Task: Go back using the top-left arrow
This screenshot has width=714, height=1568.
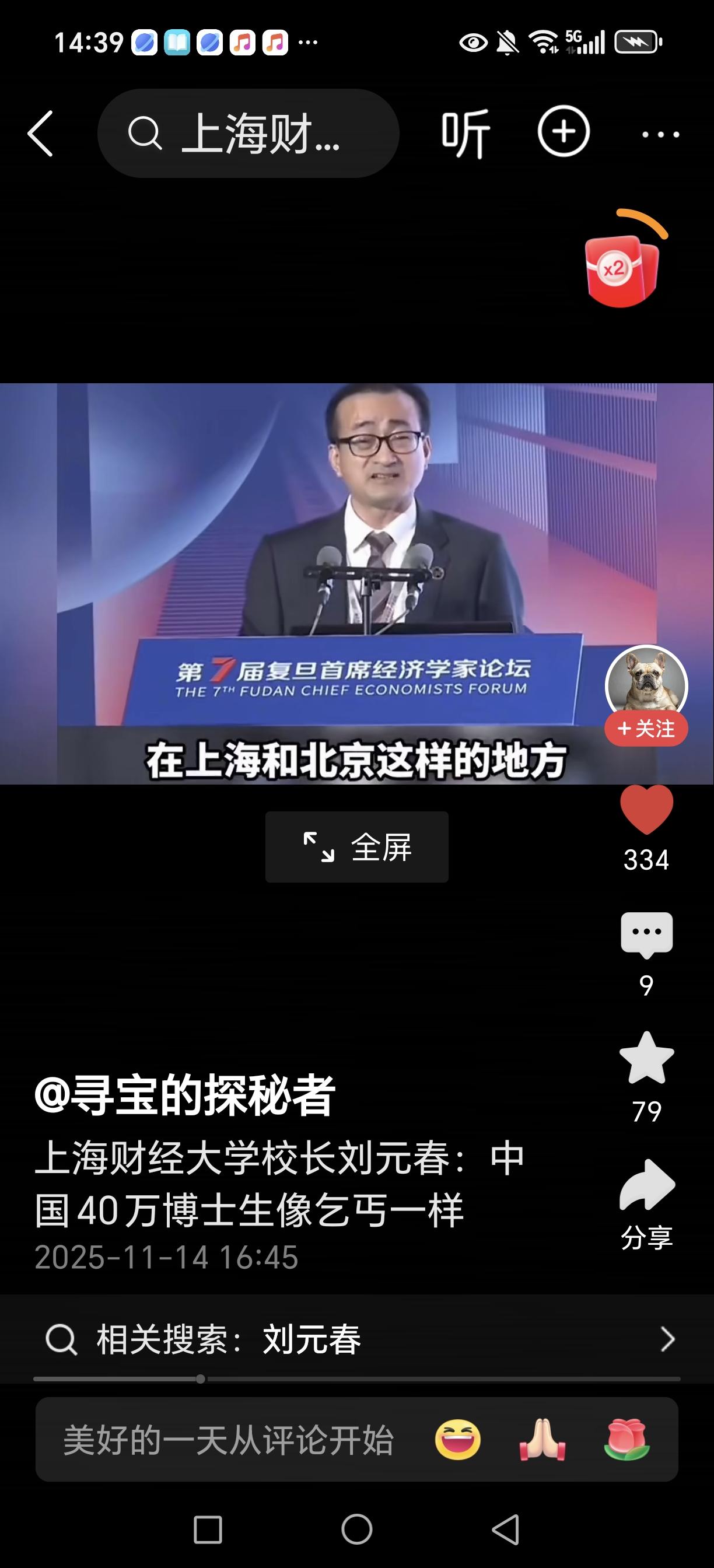Action: click(x=40, y=134)
